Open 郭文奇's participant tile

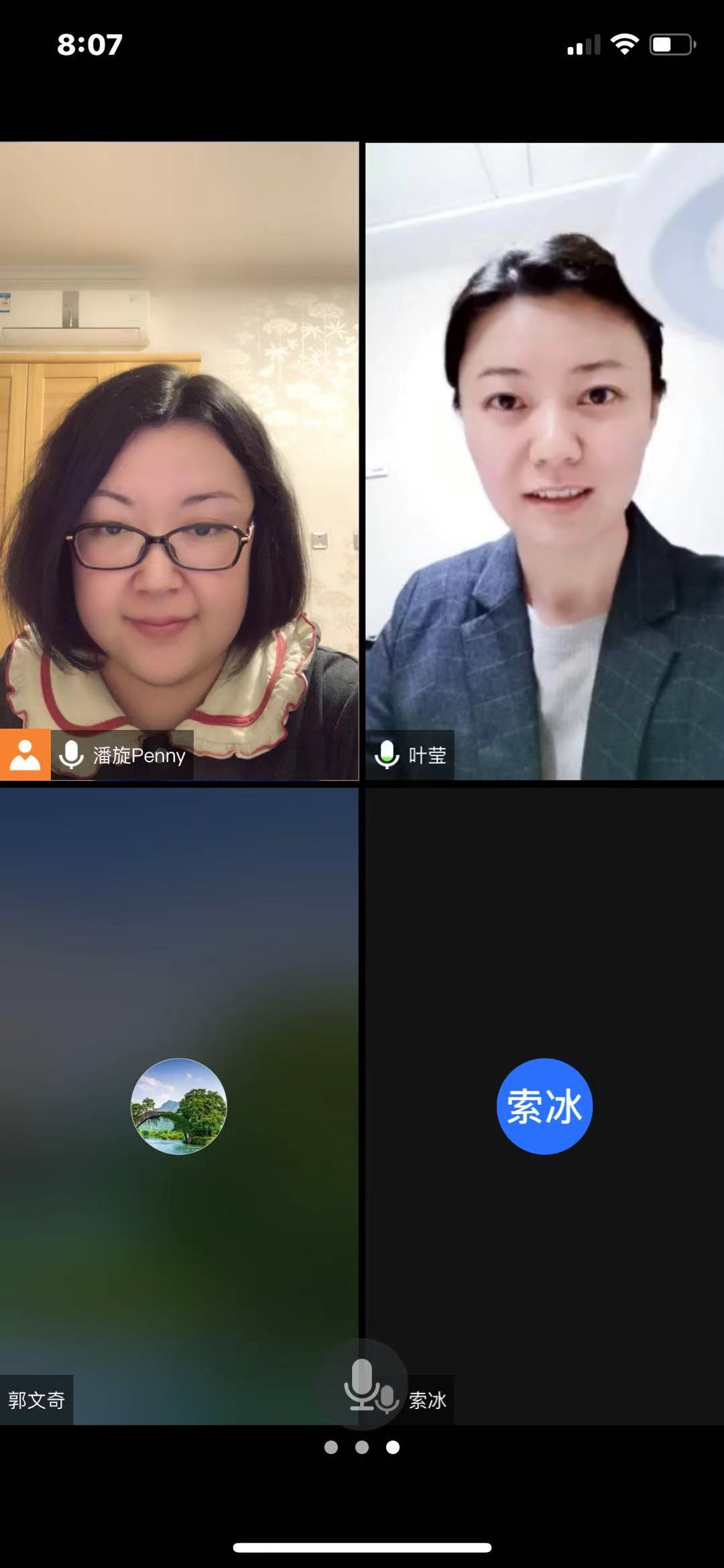pos(179,1106)
